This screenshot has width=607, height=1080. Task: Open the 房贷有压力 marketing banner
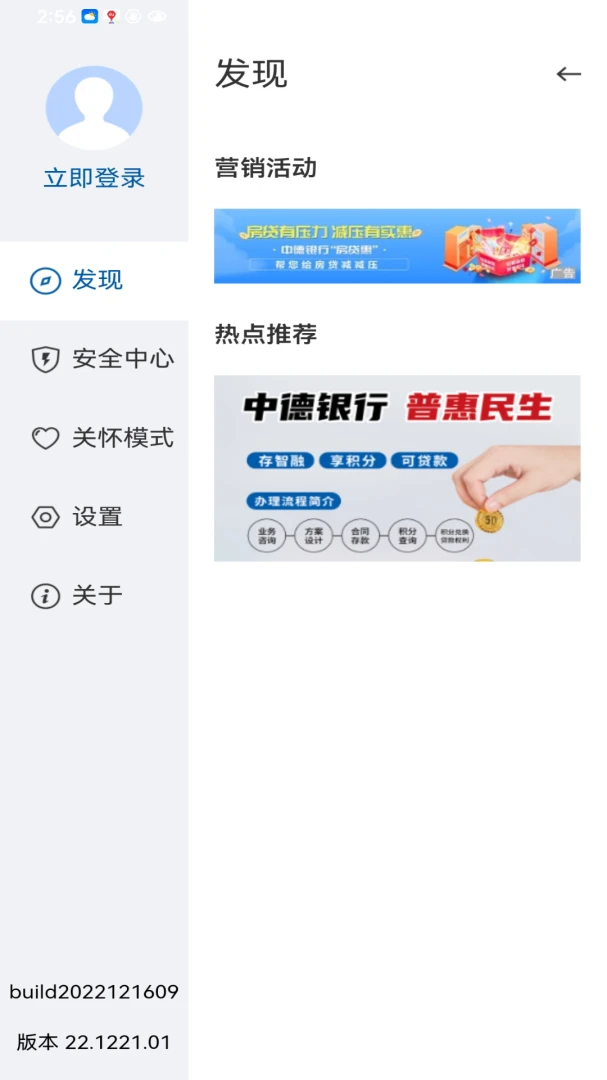click(x=397, y=246)
